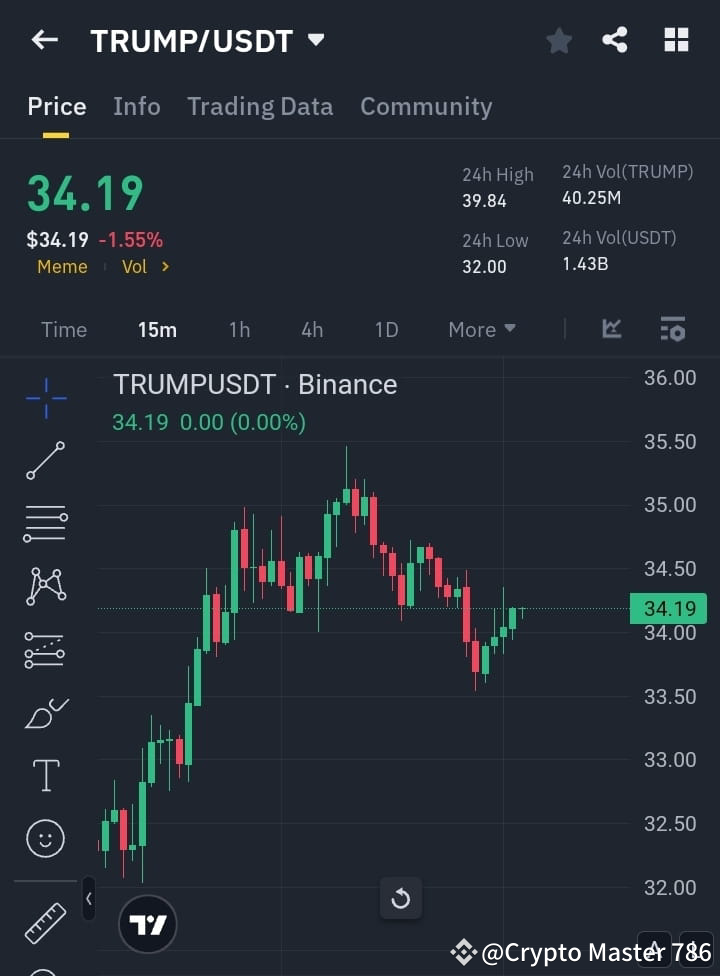Select the text annotation tool
Viewport: 720px width, 976px height.
click(45, 775)
